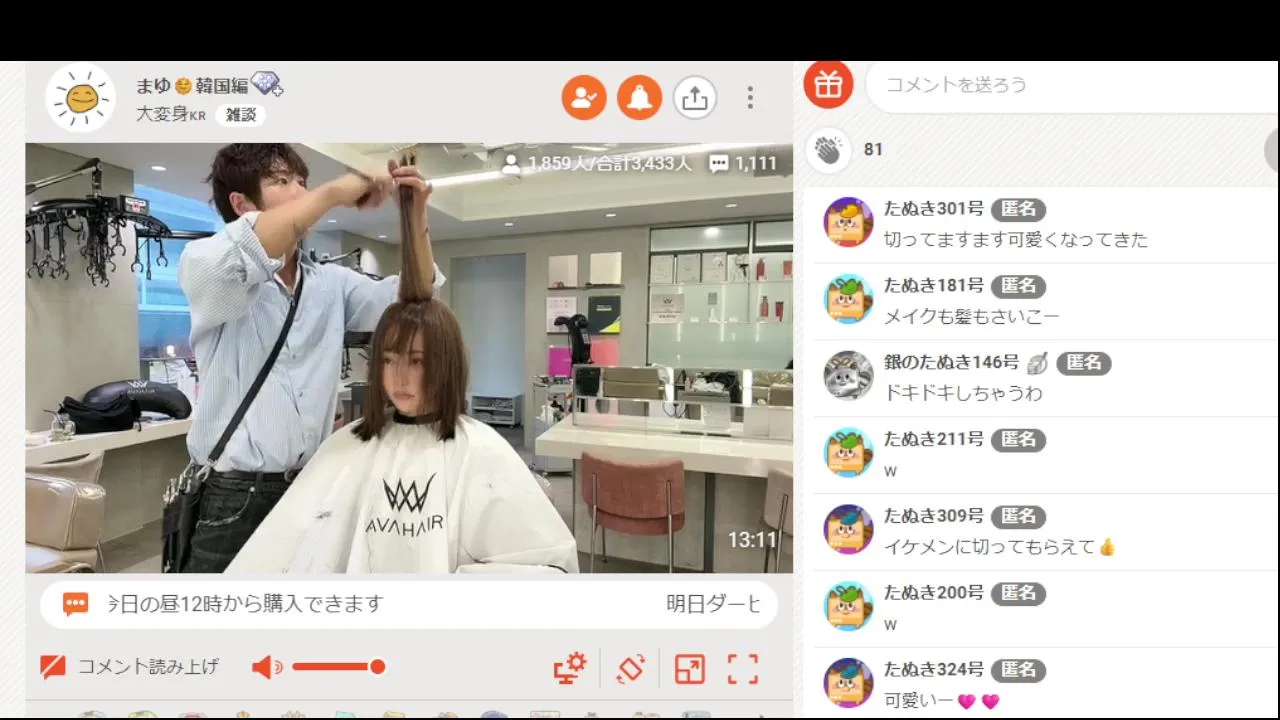Tap the orange following button
This screenshot has width=1280, height=720.
584,97
